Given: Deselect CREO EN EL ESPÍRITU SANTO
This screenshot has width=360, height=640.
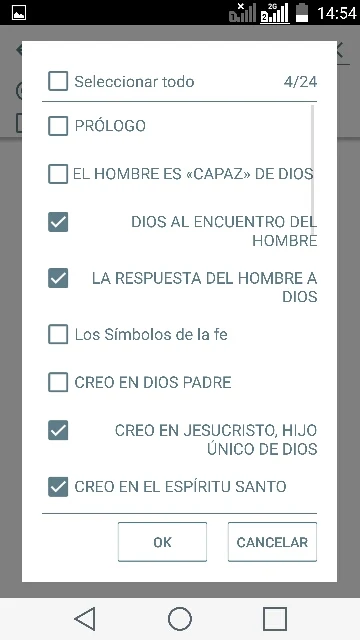Looking at the screenshot, I should 58,487.
